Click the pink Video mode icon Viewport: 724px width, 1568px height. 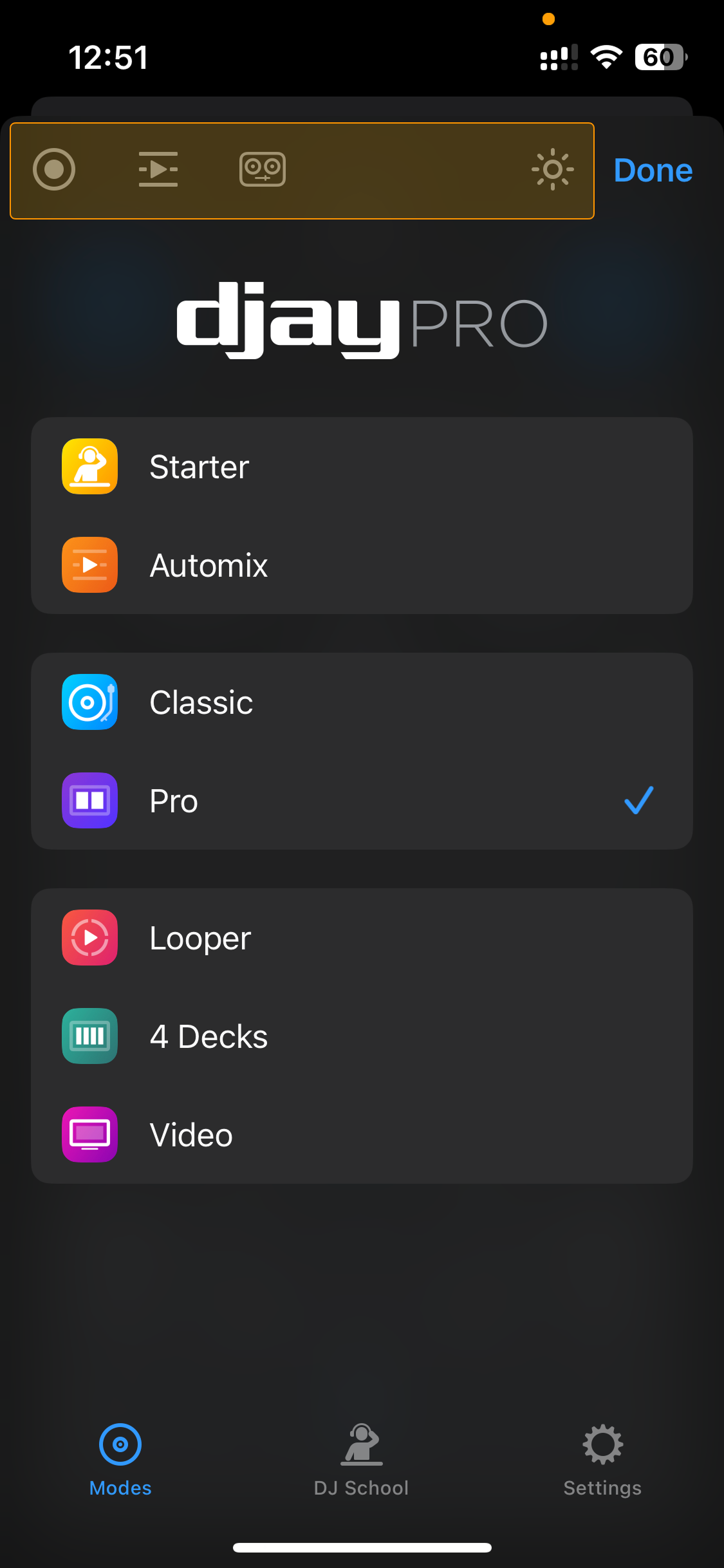89,1134
